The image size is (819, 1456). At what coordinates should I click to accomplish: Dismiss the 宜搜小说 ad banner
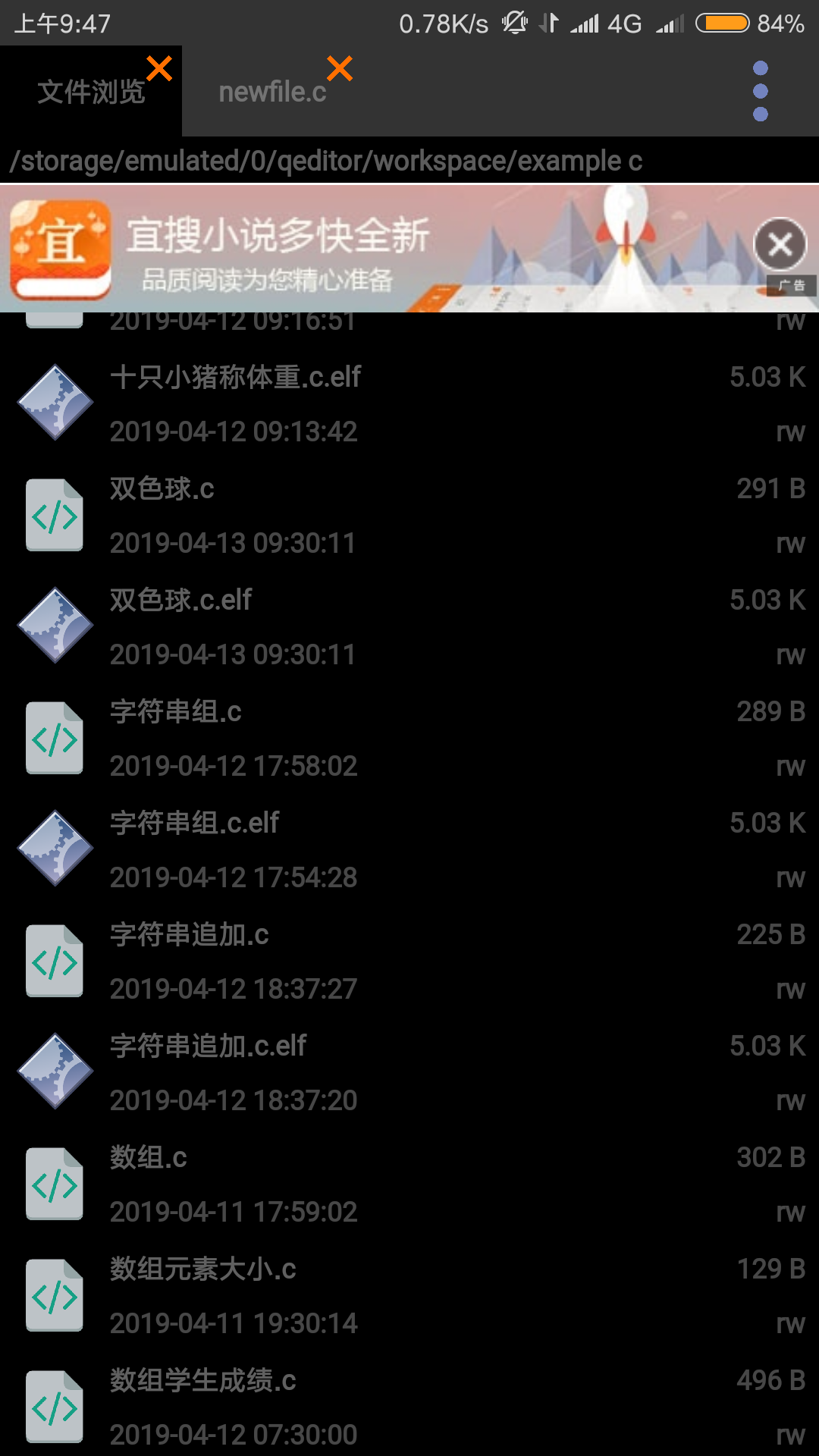point(780,244)
